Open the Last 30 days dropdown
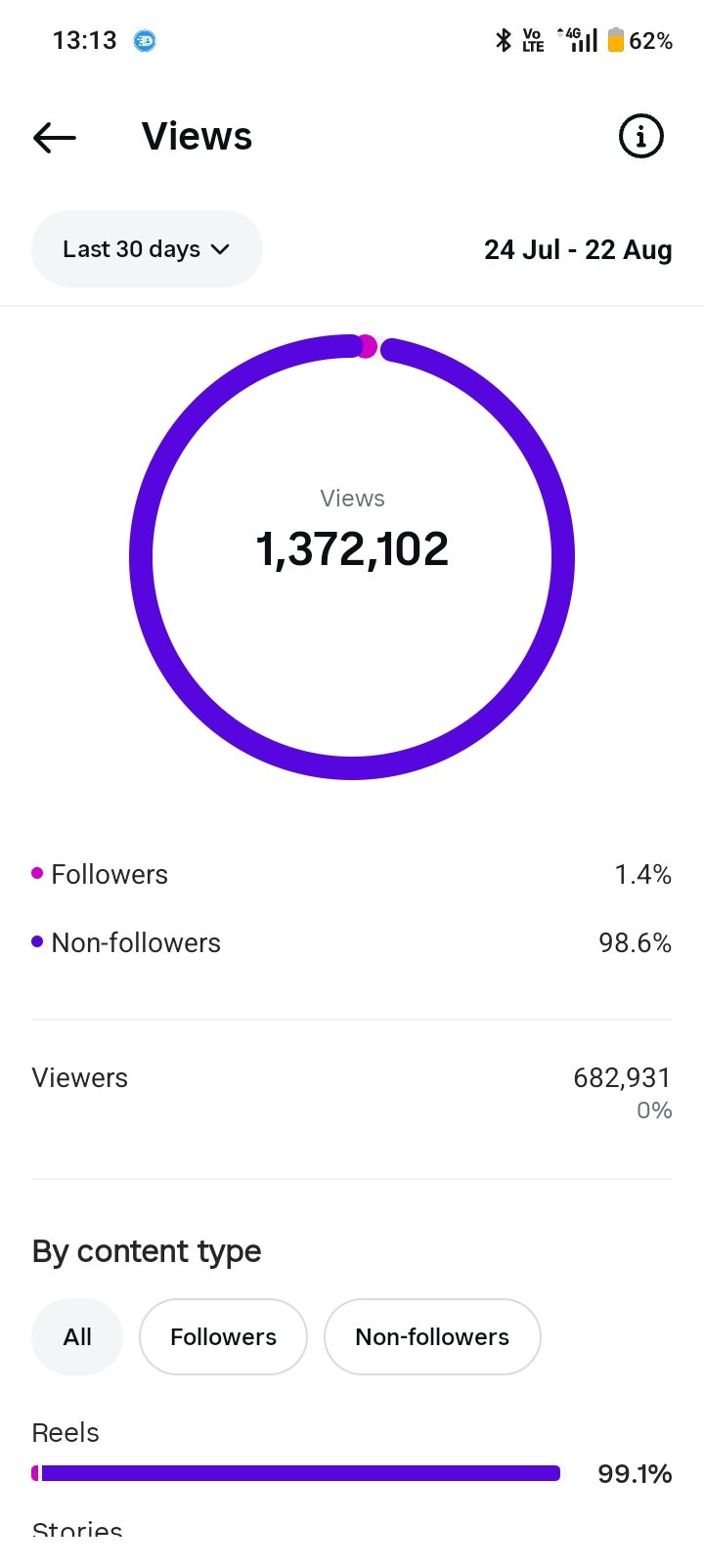 pyautogui.click(x=147, y=249)
